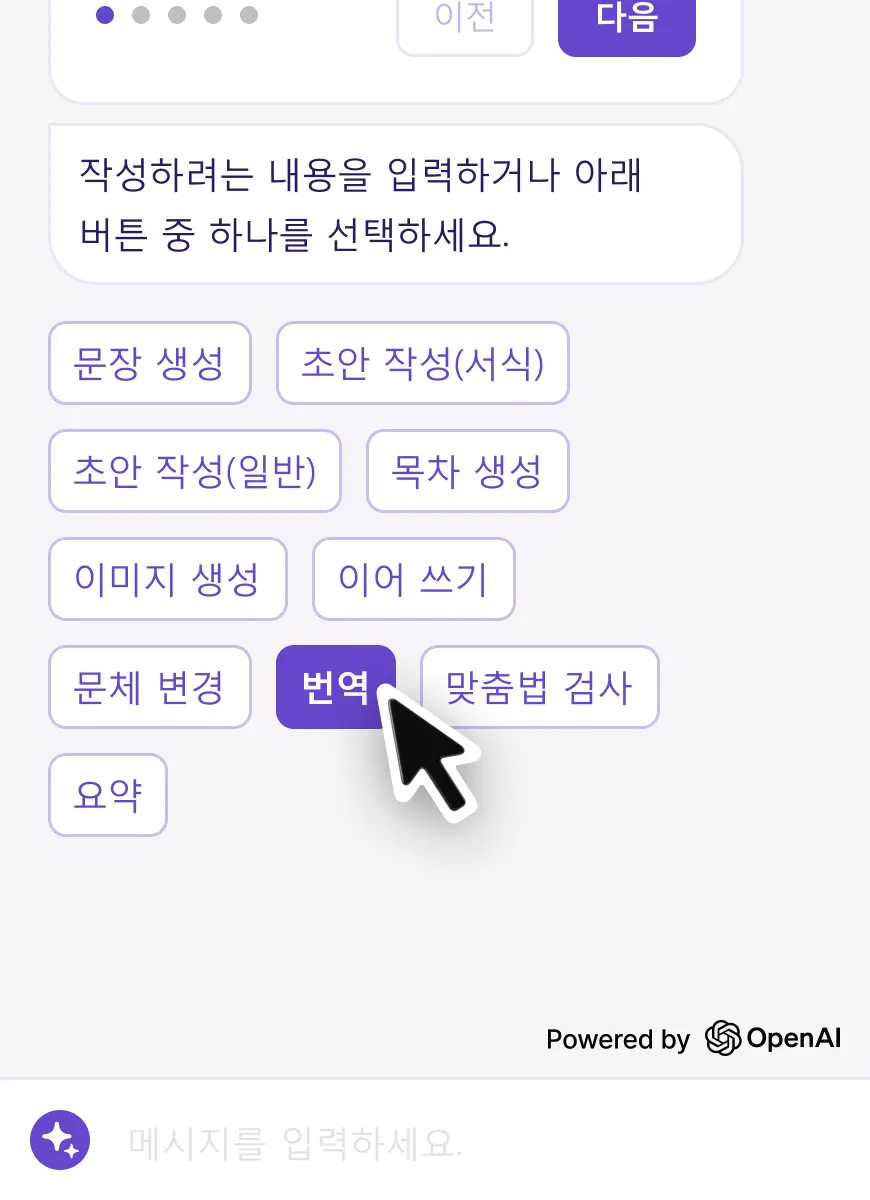Tap the purple sparkle AI icon
The height and width of the screenshot is (1200, 870).
(60, 1140)
